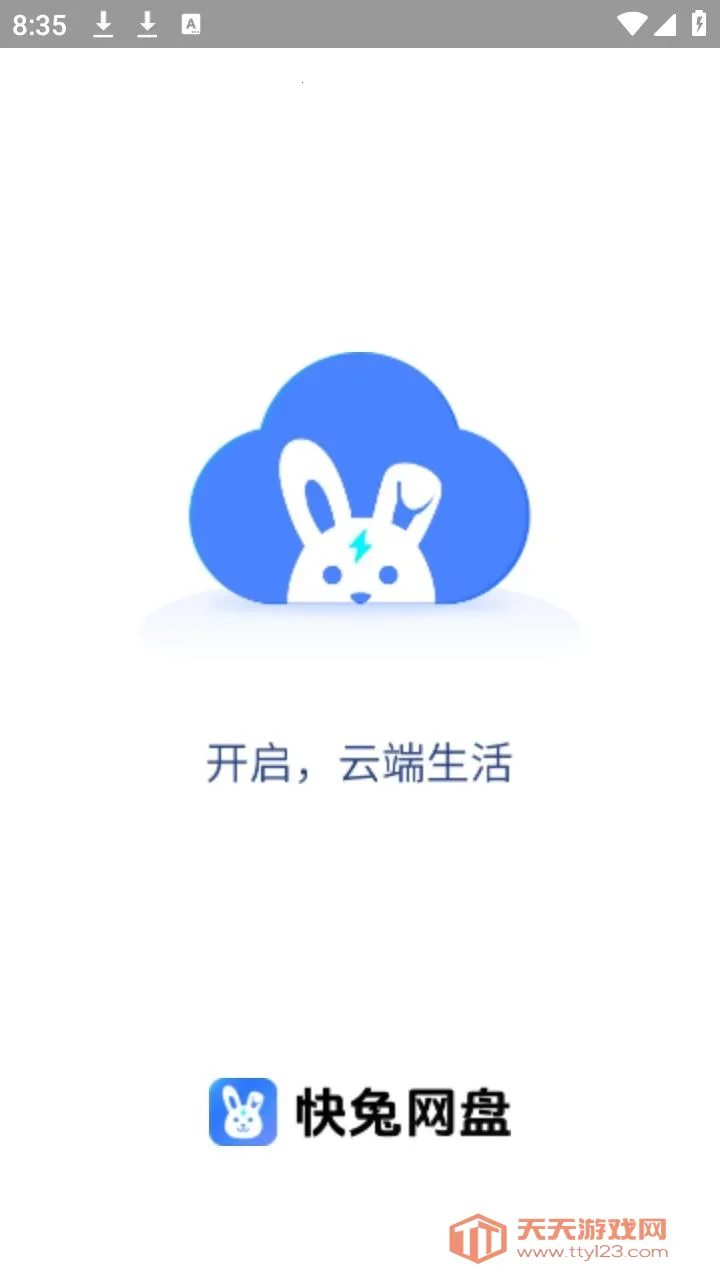Click the battery charging indicator
Screen dimensions: 720x1280
point(700,25)
